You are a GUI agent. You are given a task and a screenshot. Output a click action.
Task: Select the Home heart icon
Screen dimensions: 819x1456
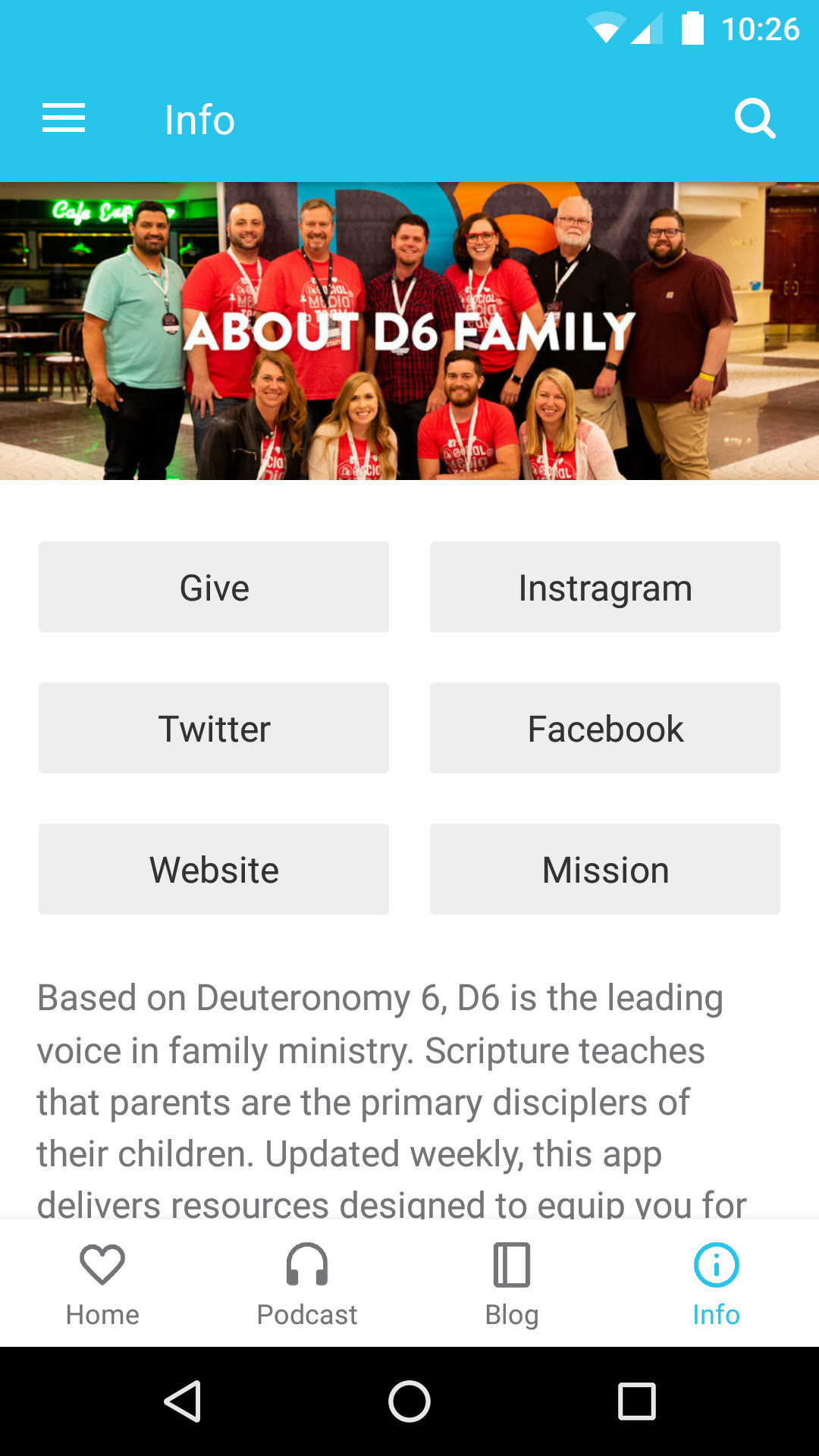point(102,1265)
